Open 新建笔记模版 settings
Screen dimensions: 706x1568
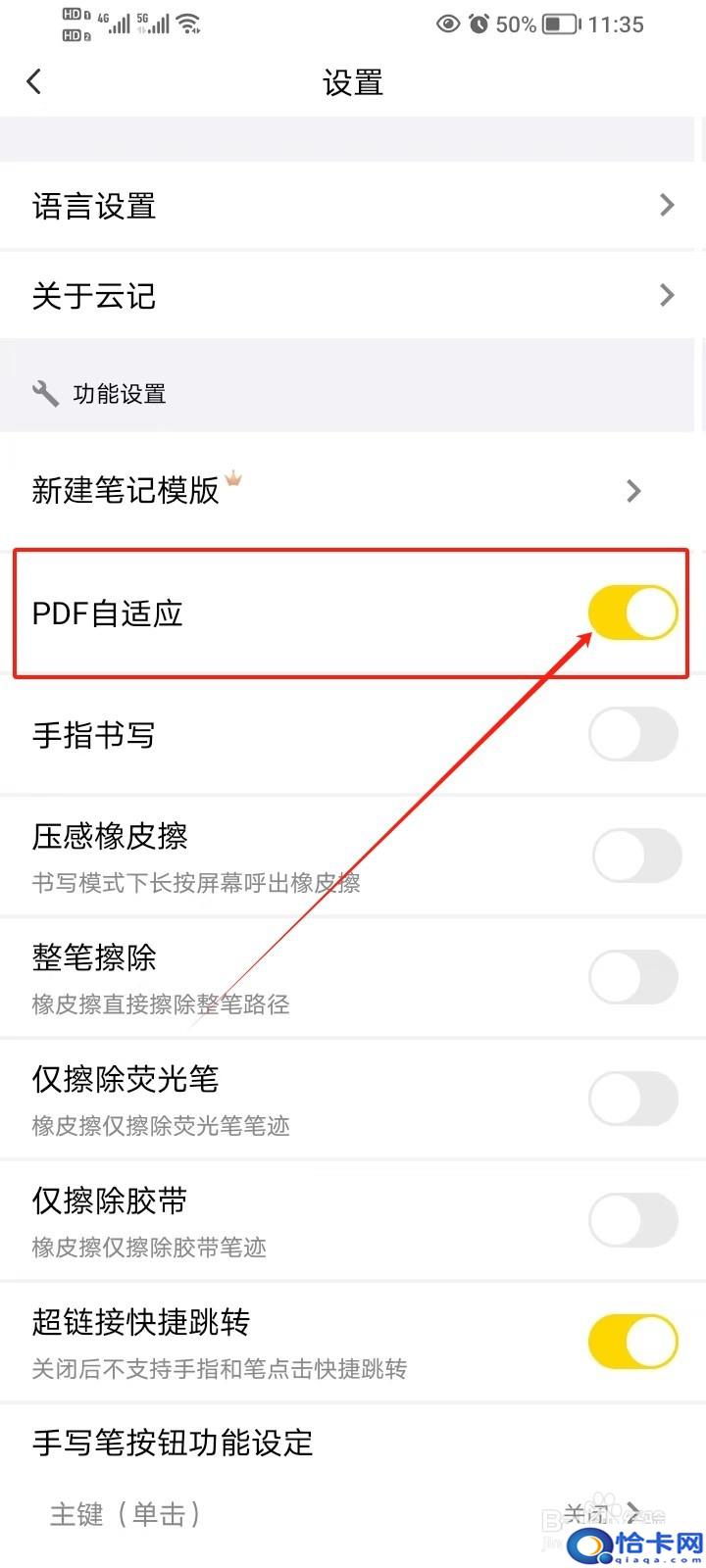click(x=351, y=490)
